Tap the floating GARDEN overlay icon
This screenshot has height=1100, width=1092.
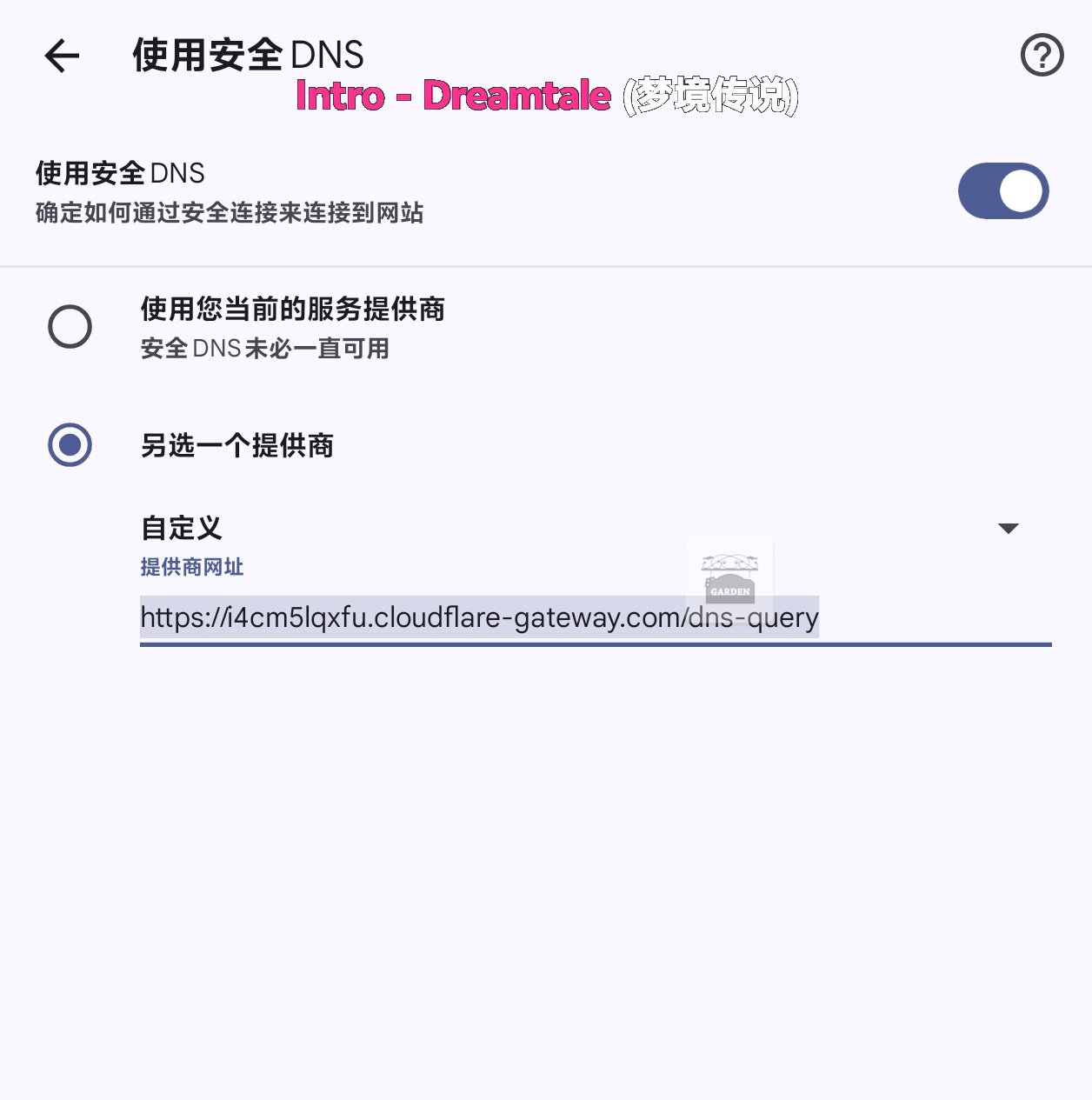point(729,576)
